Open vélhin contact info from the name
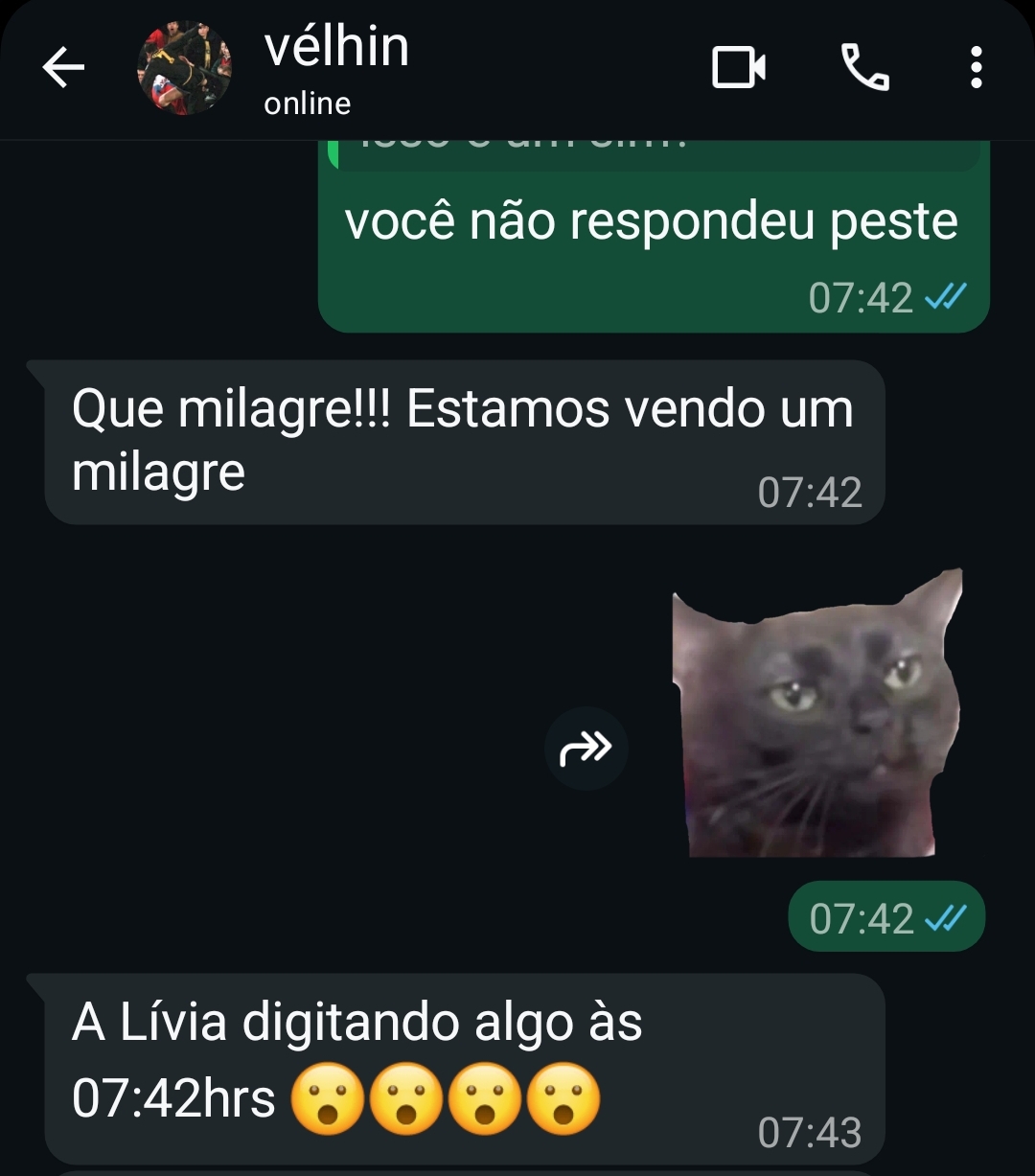 tap(336, 48)
